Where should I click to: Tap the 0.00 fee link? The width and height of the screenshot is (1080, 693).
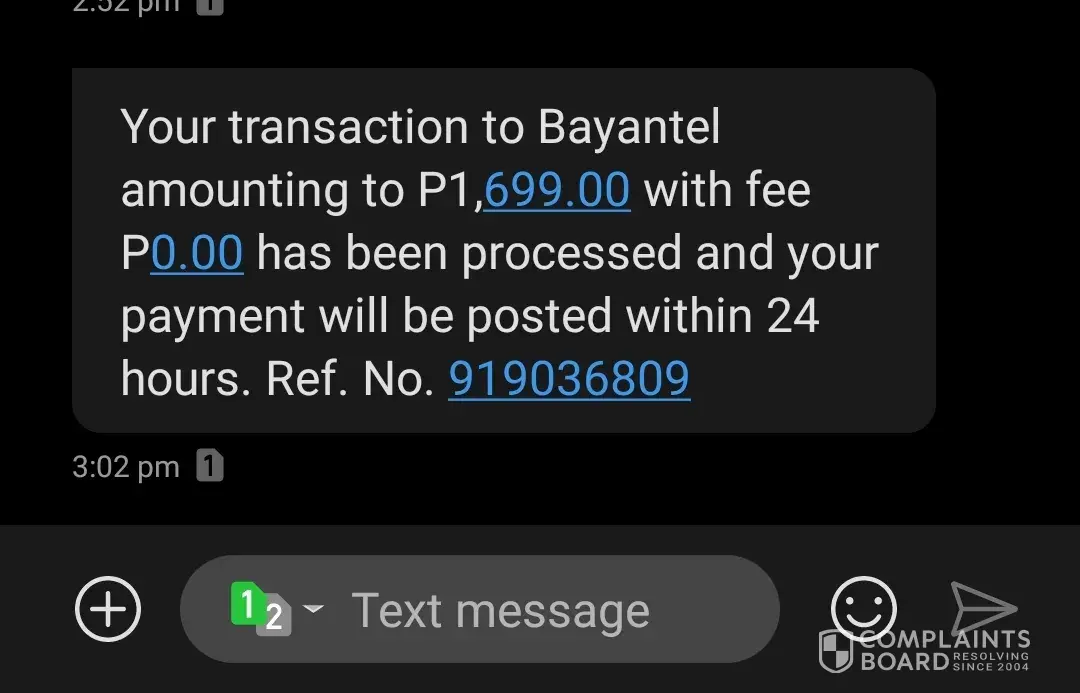click(x=197, y=253)
